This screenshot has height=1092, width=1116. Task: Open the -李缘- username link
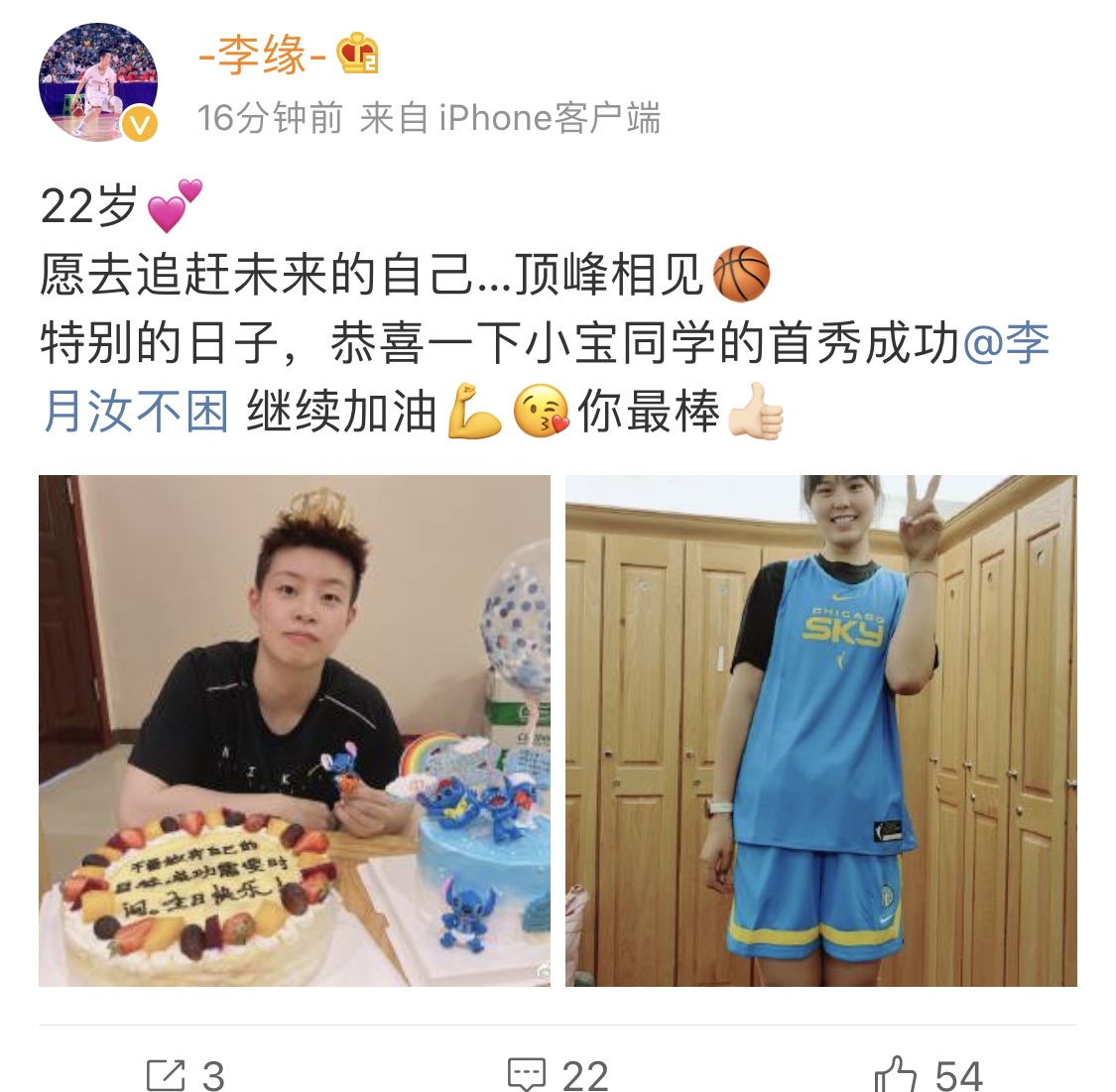[x=262, y=55]
